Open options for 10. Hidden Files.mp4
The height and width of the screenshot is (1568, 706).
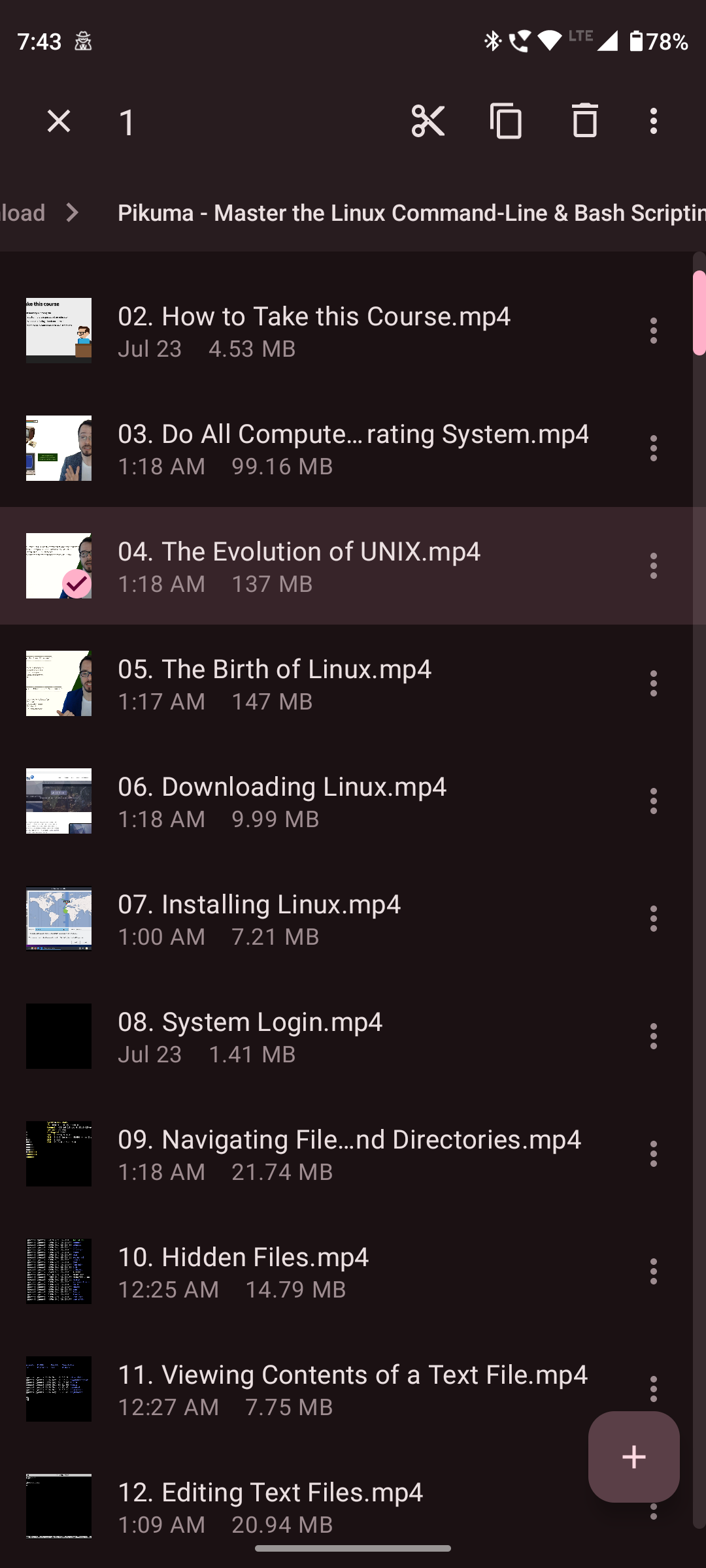click(x=654, y=1271)
